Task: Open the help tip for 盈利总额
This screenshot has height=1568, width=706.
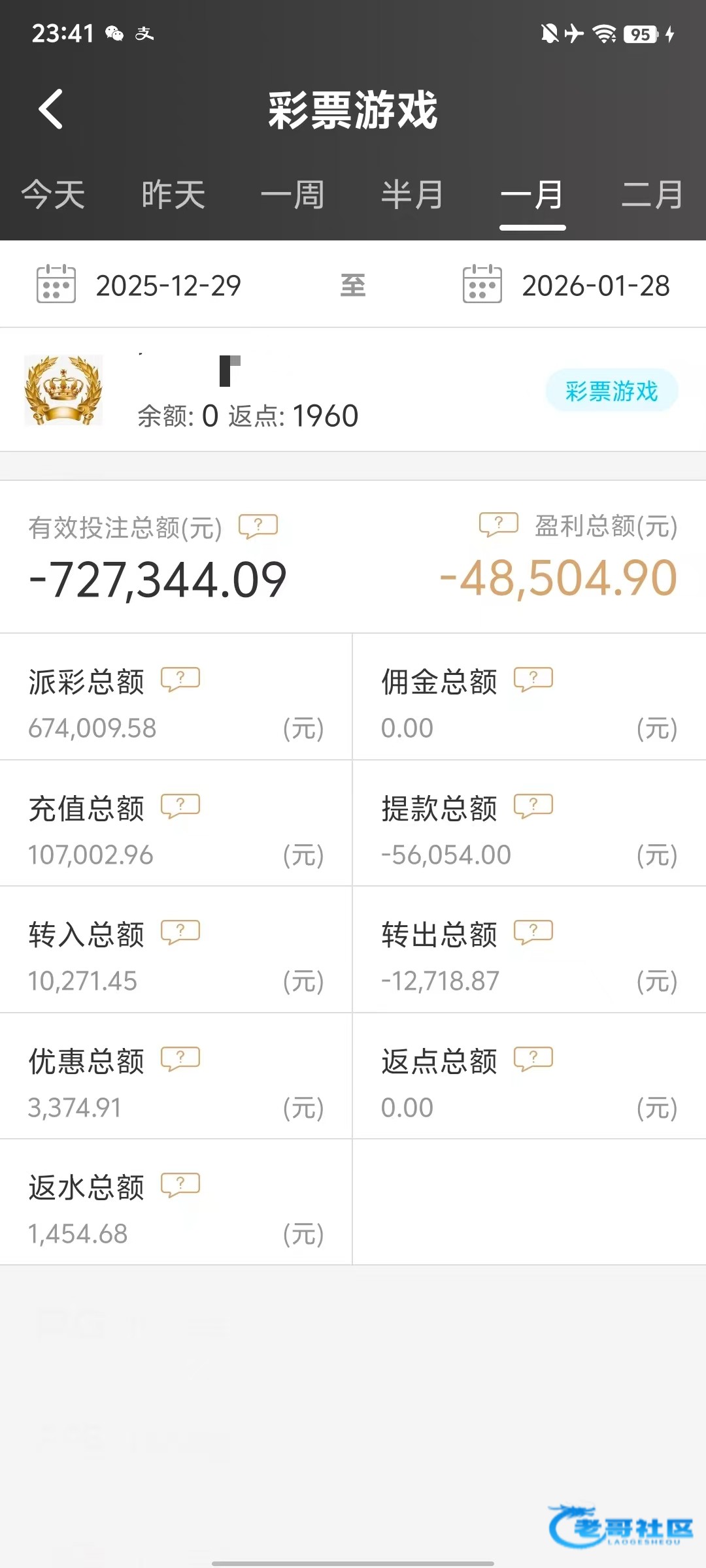Action: [x=499, y=524]
